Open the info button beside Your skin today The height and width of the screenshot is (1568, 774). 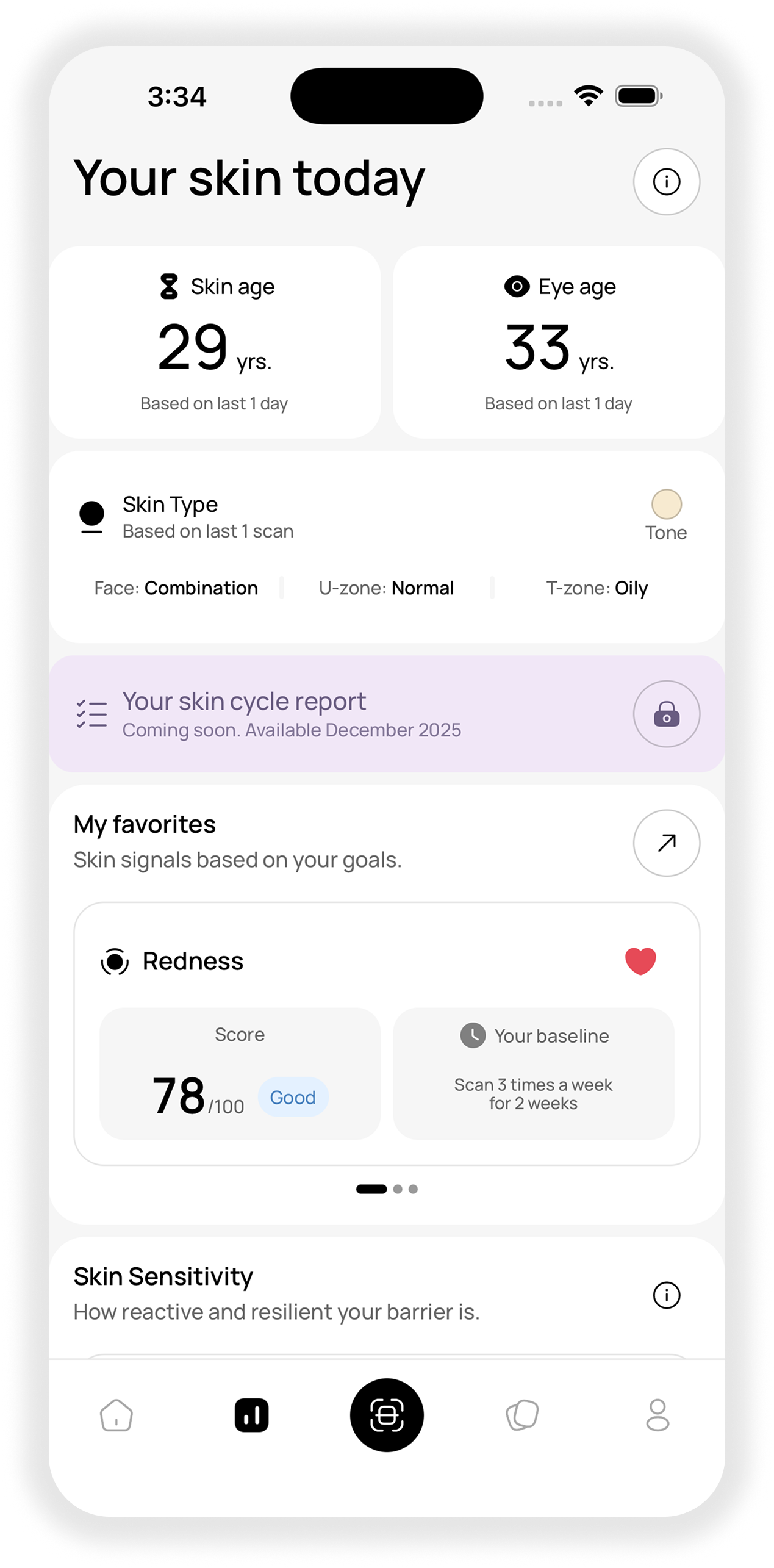666,182
